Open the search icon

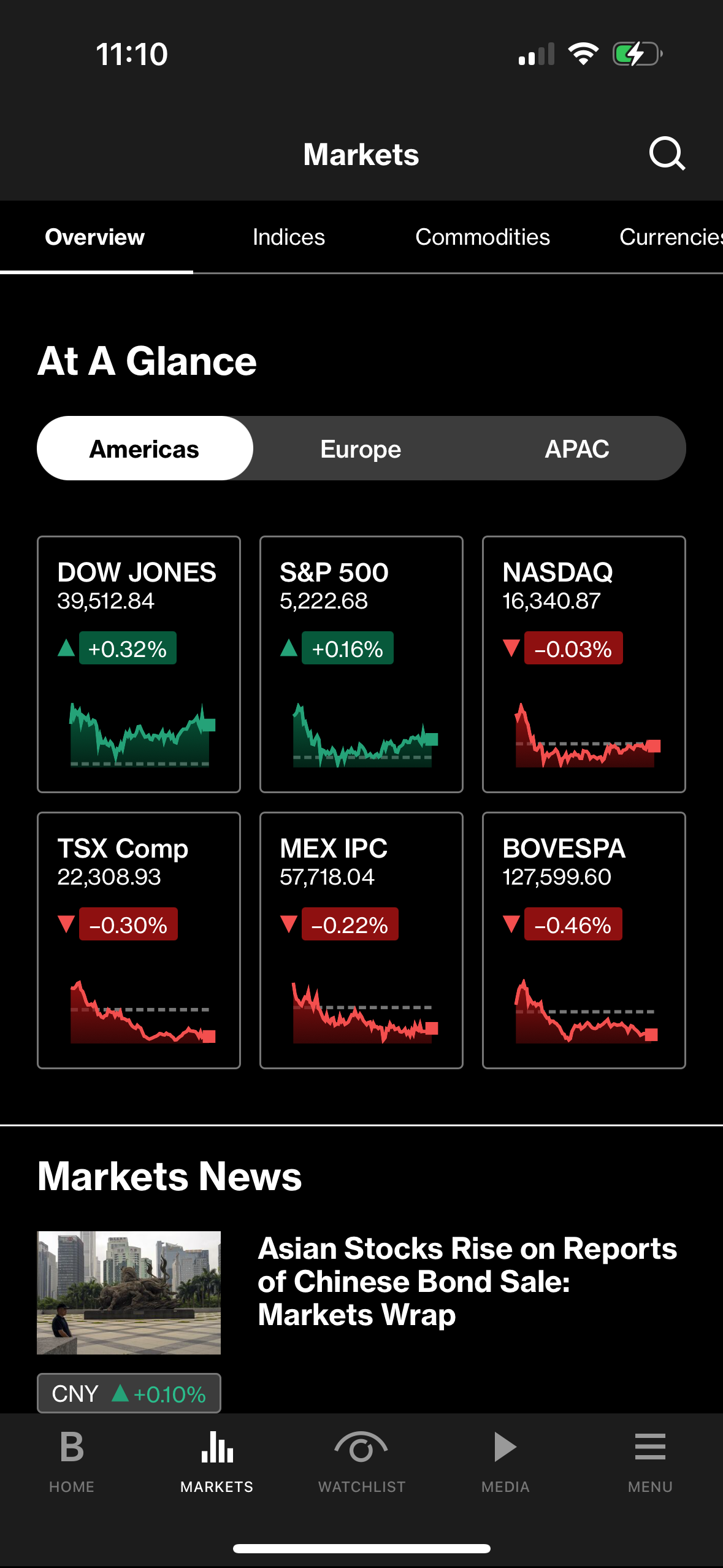(667, 154)
